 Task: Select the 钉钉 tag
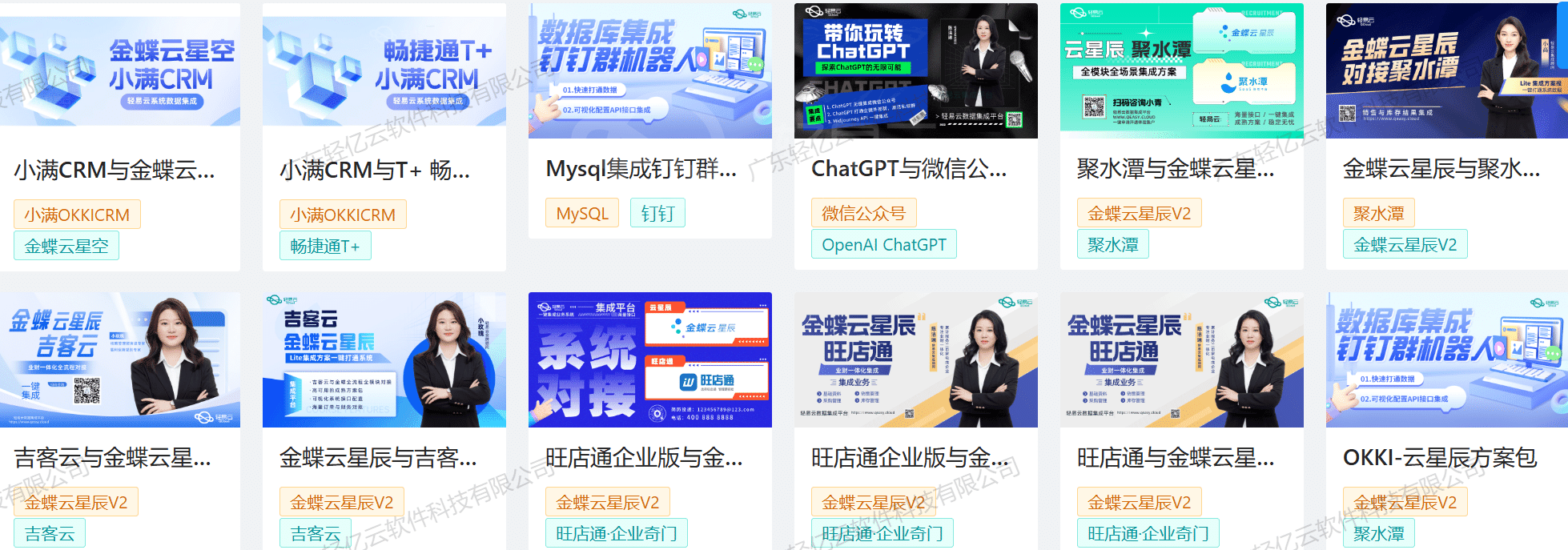tap(657, 214)
